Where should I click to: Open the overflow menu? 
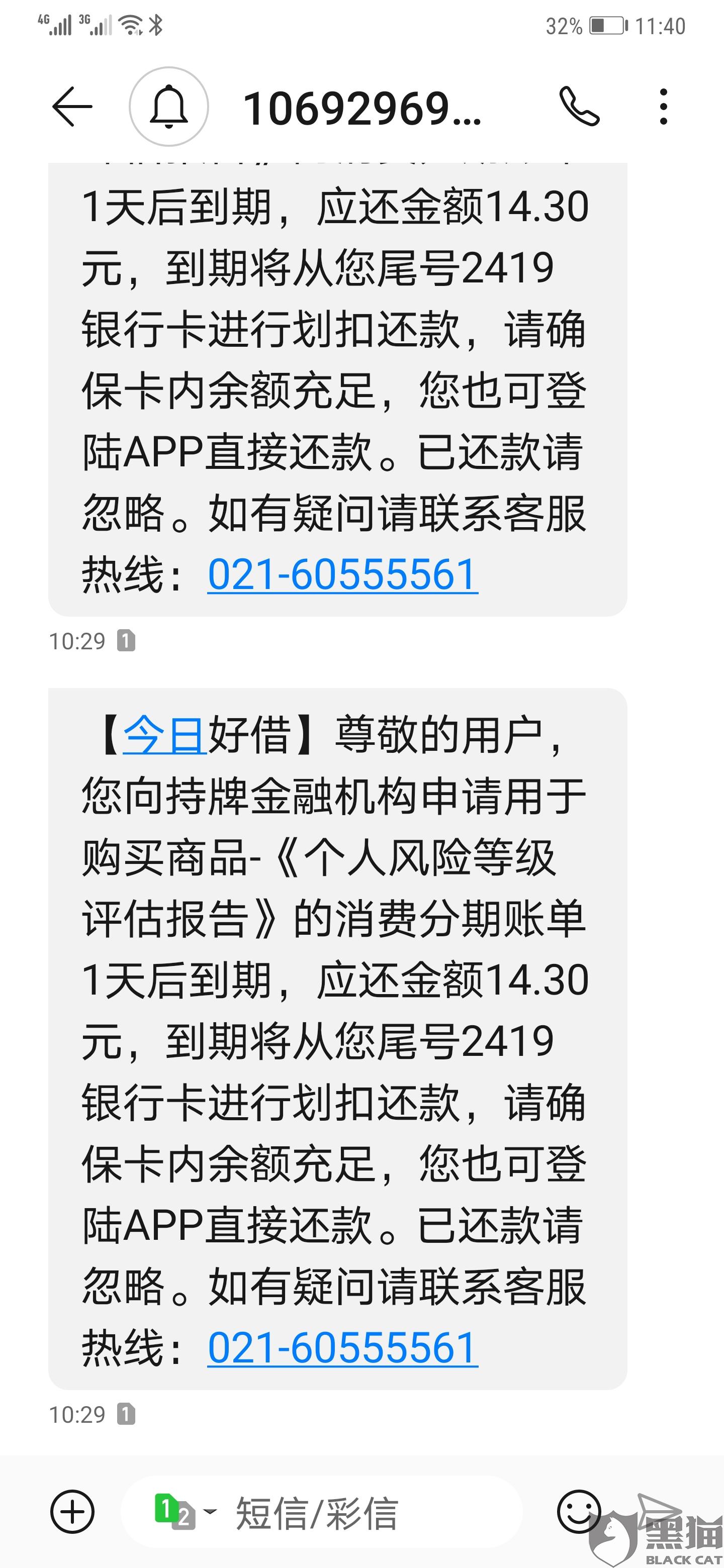pyautogui.click(x=664, y=107)
